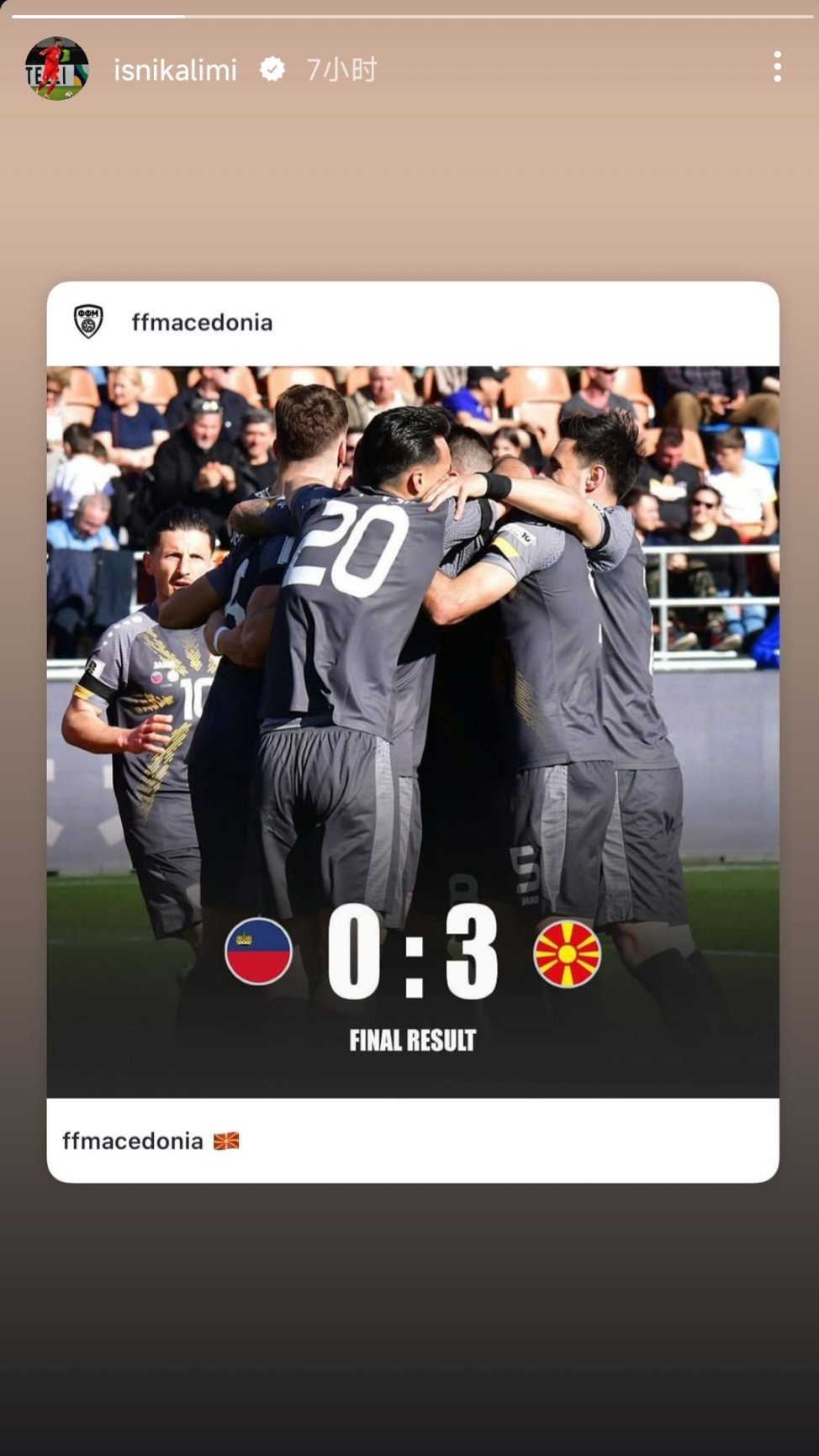Open the reshared ffmacedonia post
Viewport: 819px width, 1456px height.
[x=412, y=731]
